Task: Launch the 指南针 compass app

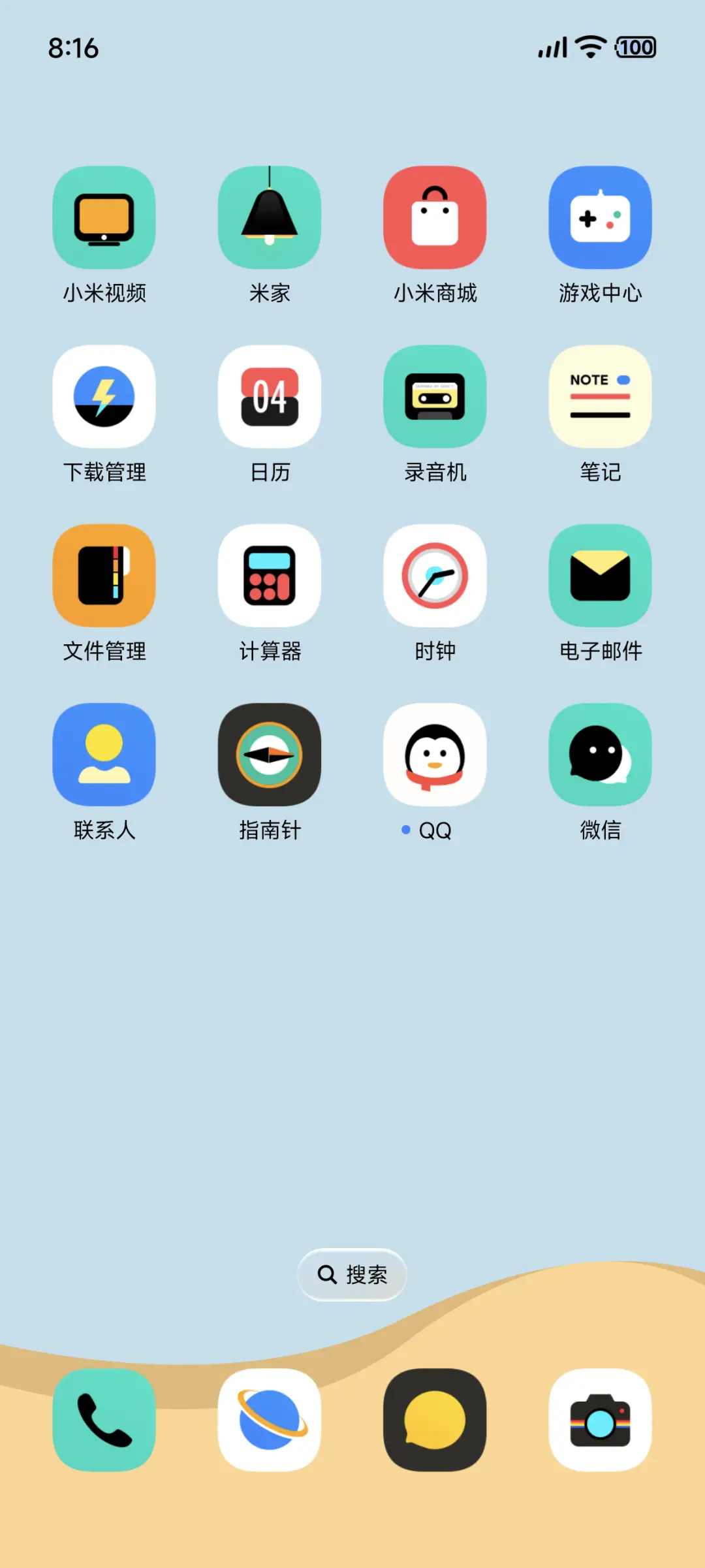Action: pyautogui.click(x=270, y=754)
